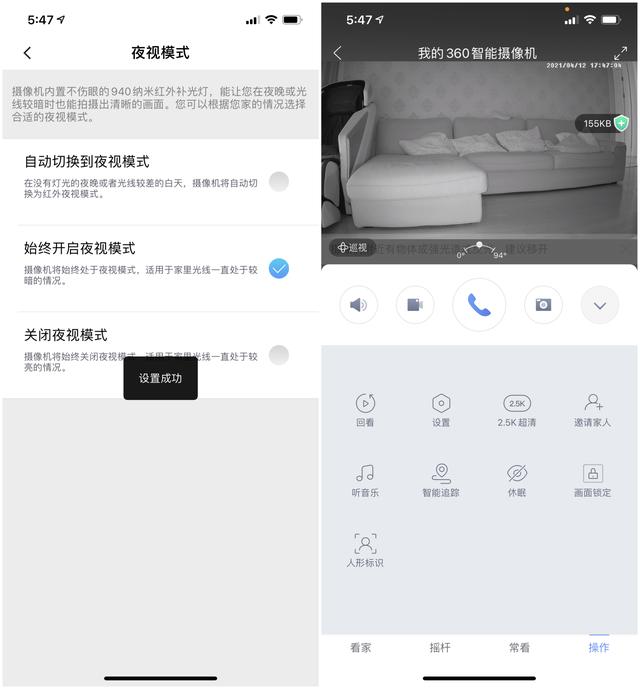The width and height of the screenshot is (640, 689).
Task: Put the camera into 休眠 mode
Action: coord(517,480)
